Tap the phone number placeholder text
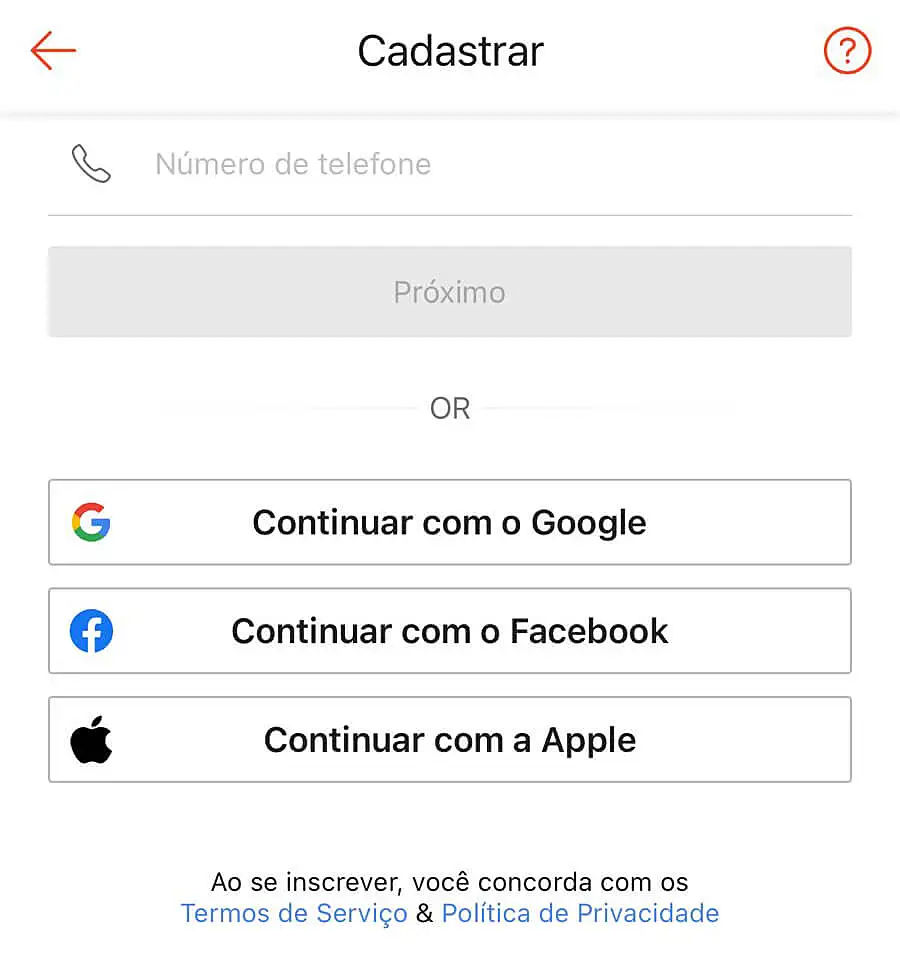Screen dimensions: 900x959 tap(292, 163)
